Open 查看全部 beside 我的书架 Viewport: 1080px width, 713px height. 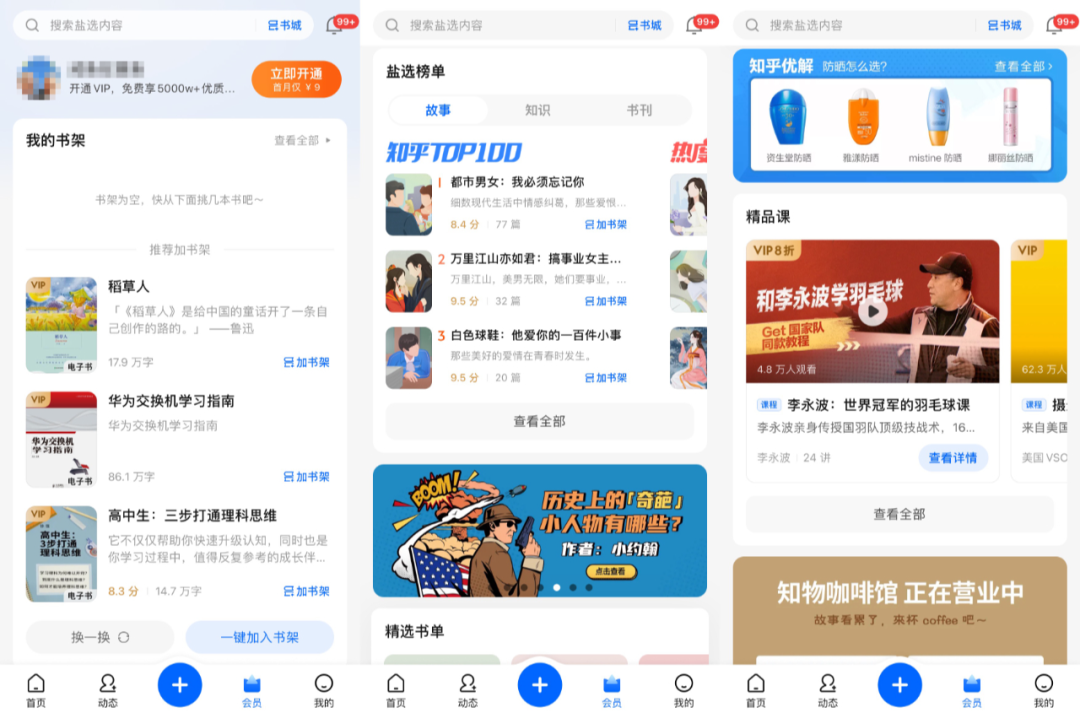(x=302, y=141)
